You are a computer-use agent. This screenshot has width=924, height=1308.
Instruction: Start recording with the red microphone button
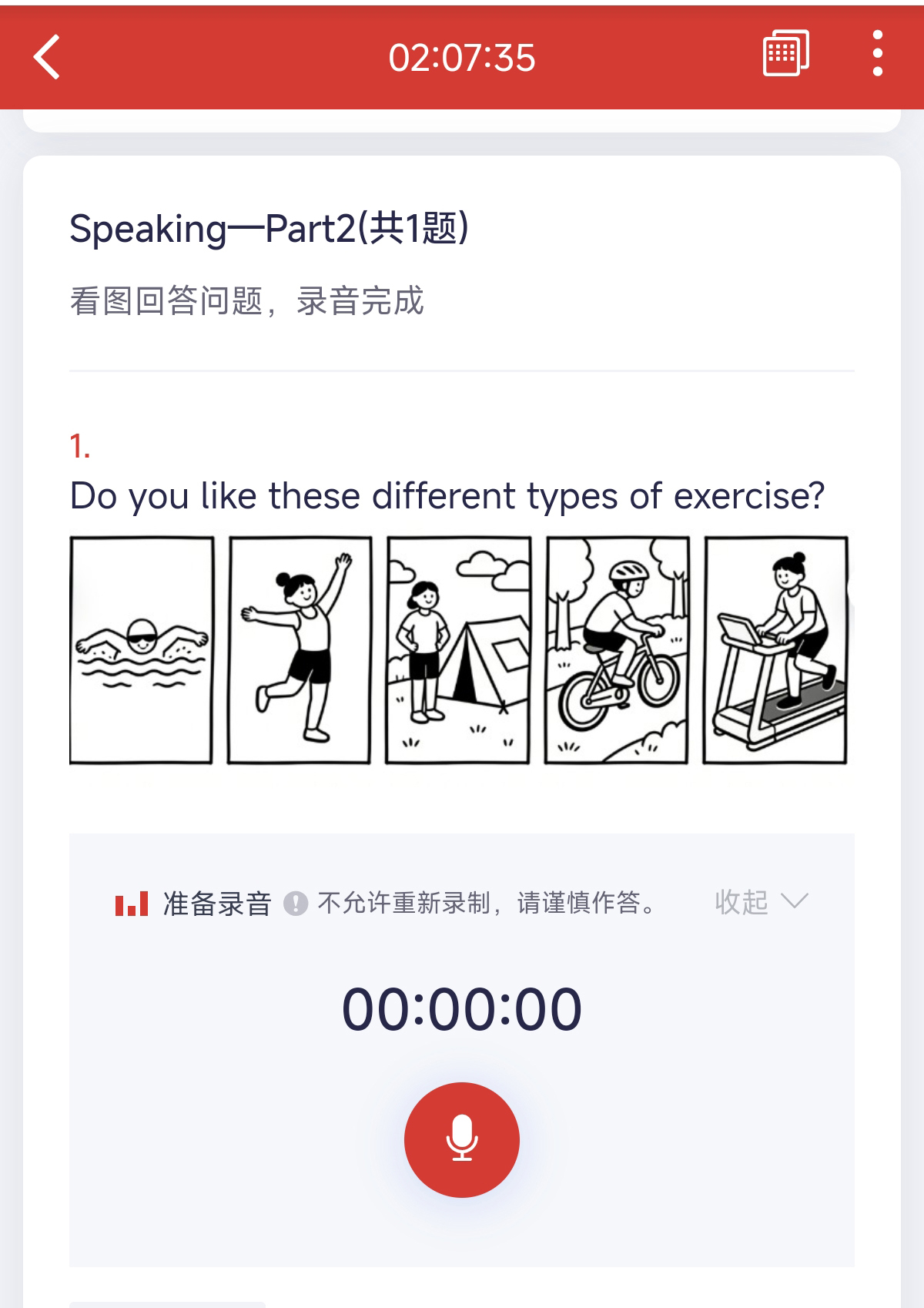pyautogui.click(x=462, y=1139)
